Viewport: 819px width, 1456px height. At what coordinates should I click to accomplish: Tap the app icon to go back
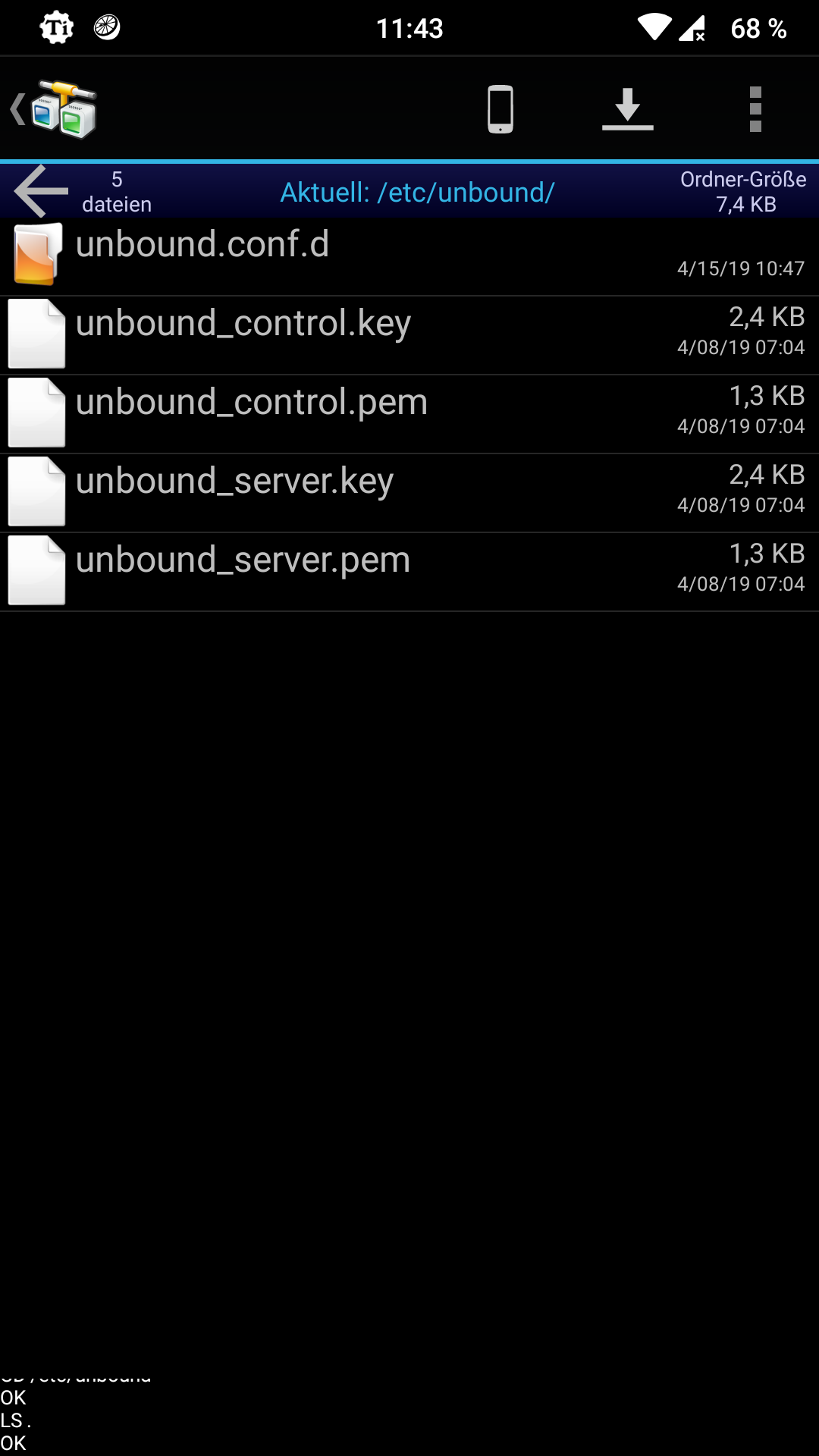click(55, 109)
